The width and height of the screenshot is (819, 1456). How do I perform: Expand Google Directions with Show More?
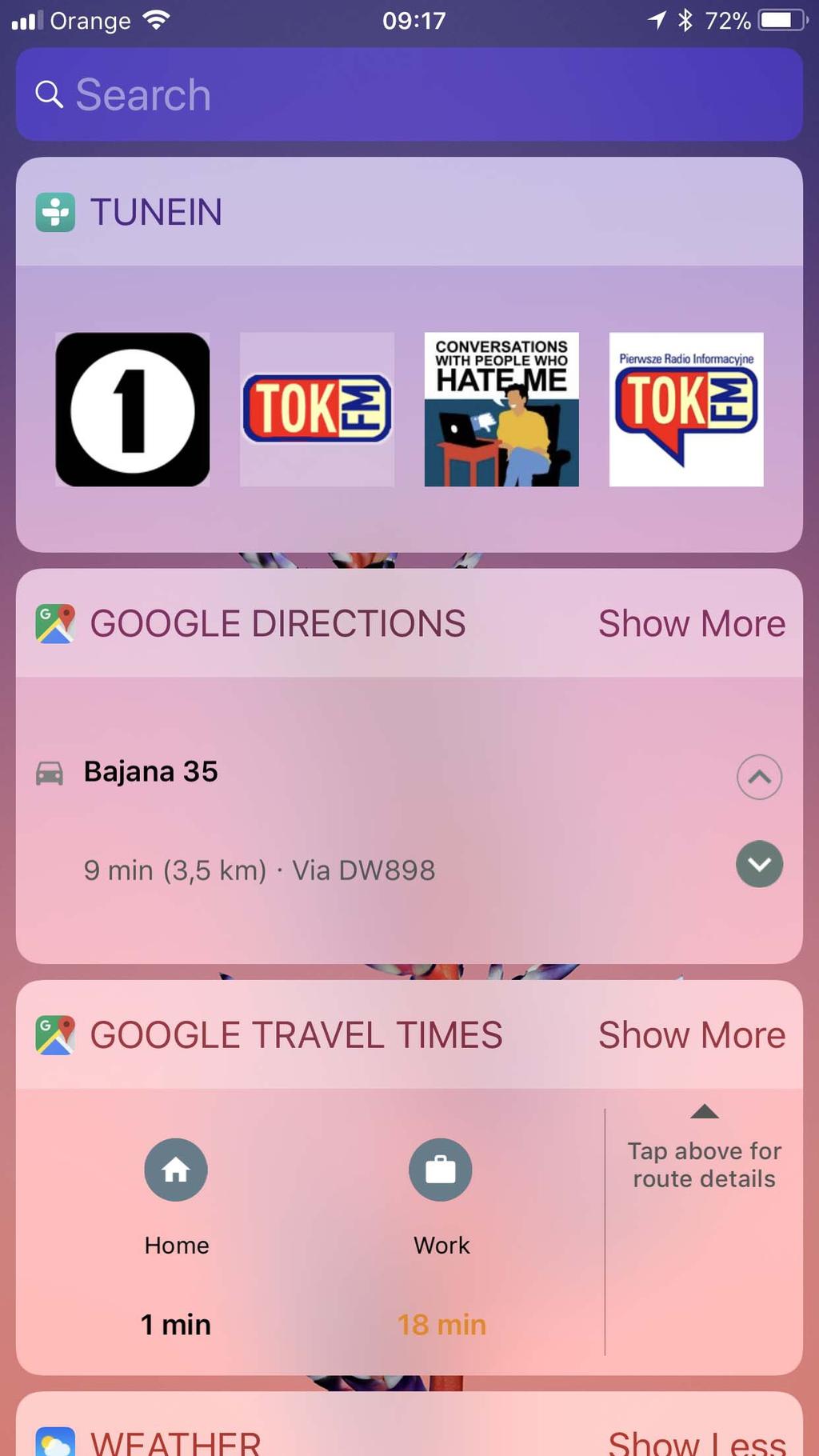(691, 624)
